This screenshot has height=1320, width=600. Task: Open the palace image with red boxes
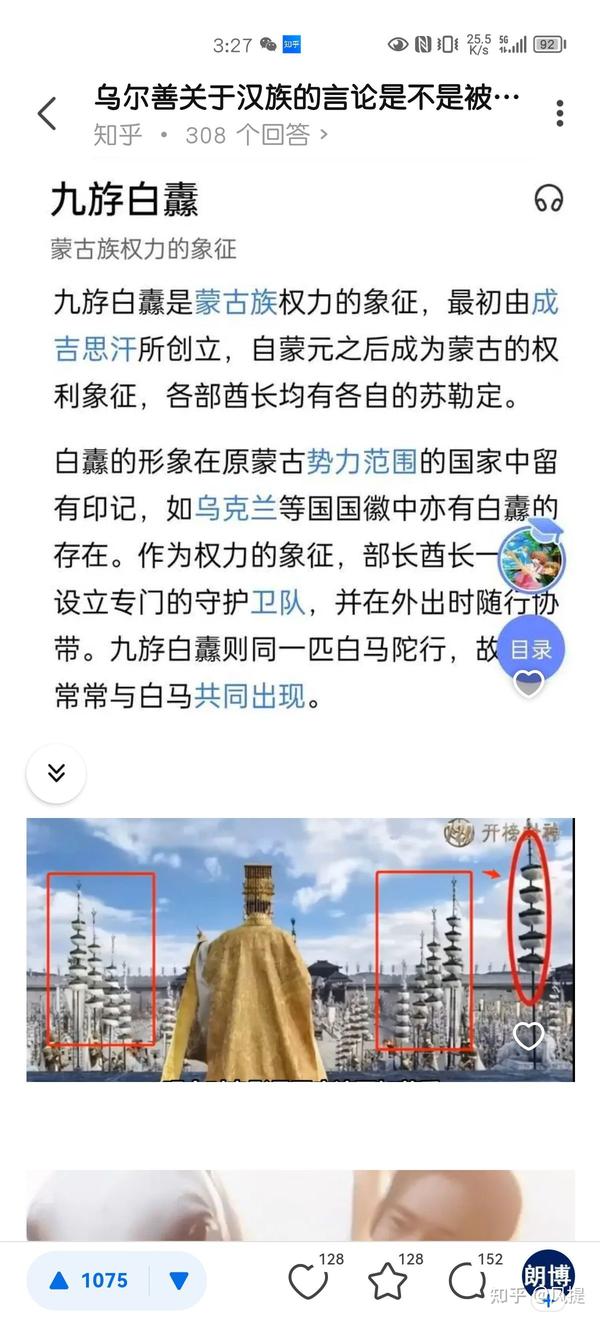coord(300,949)
